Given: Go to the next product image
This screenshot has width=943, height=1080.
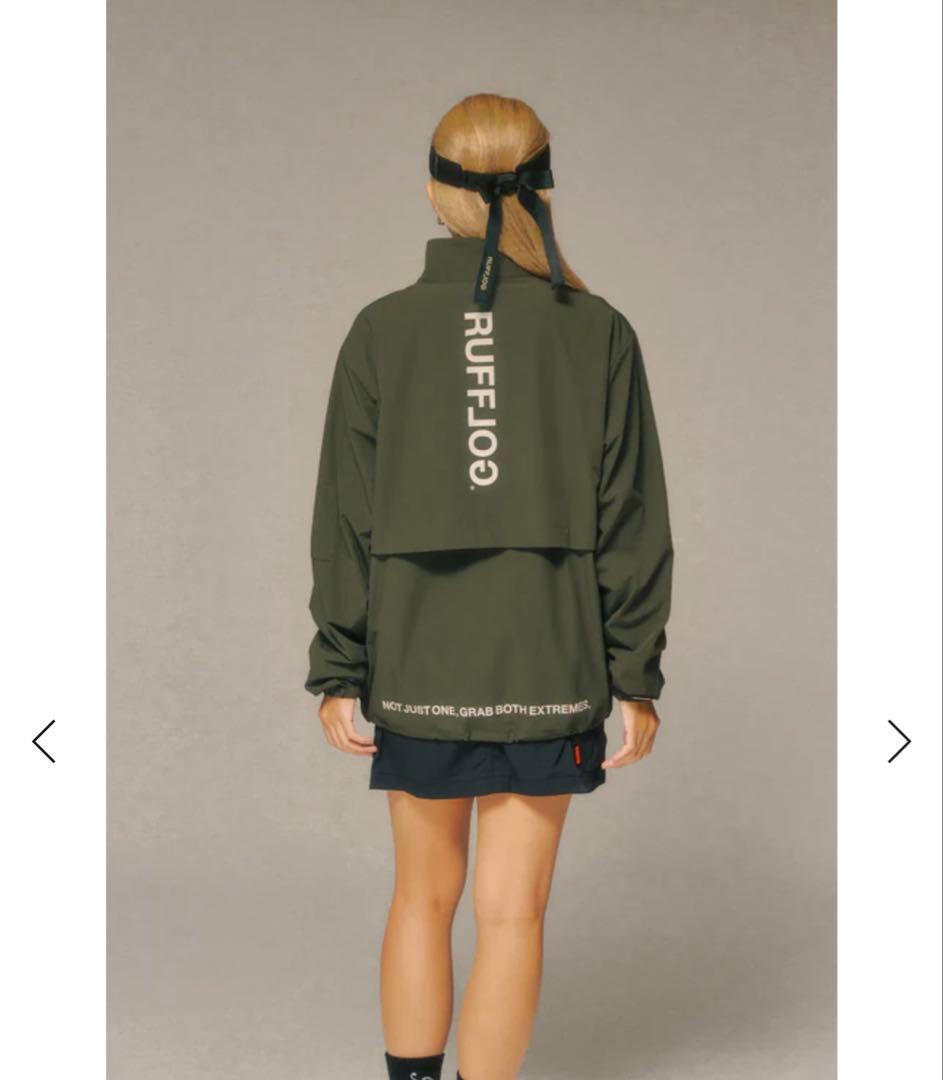Looking at the screenshot, I should pyautogui.click(x=898, y=741).
